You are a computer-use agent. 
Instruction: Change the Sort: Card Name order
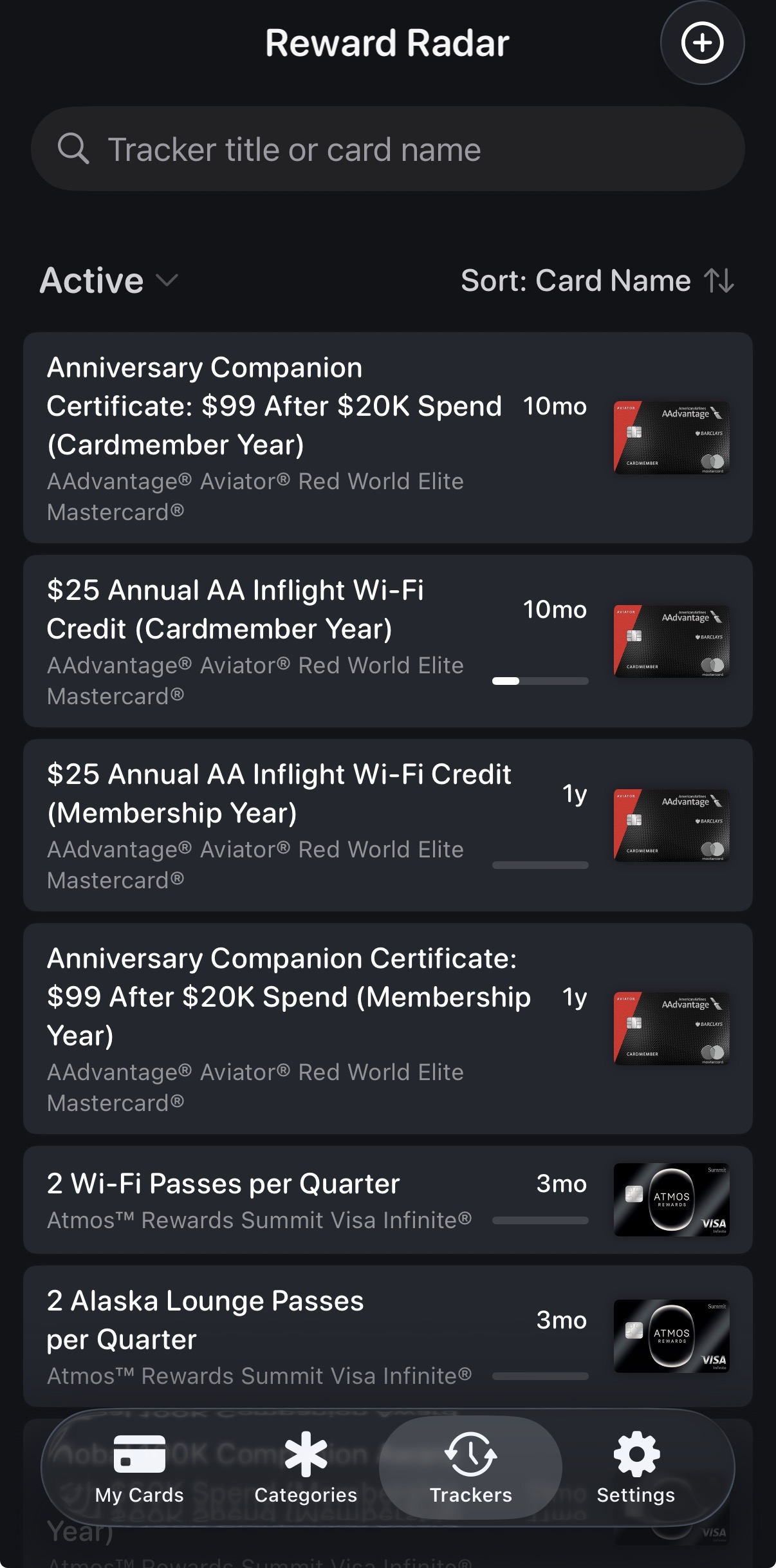click(596, 281)
